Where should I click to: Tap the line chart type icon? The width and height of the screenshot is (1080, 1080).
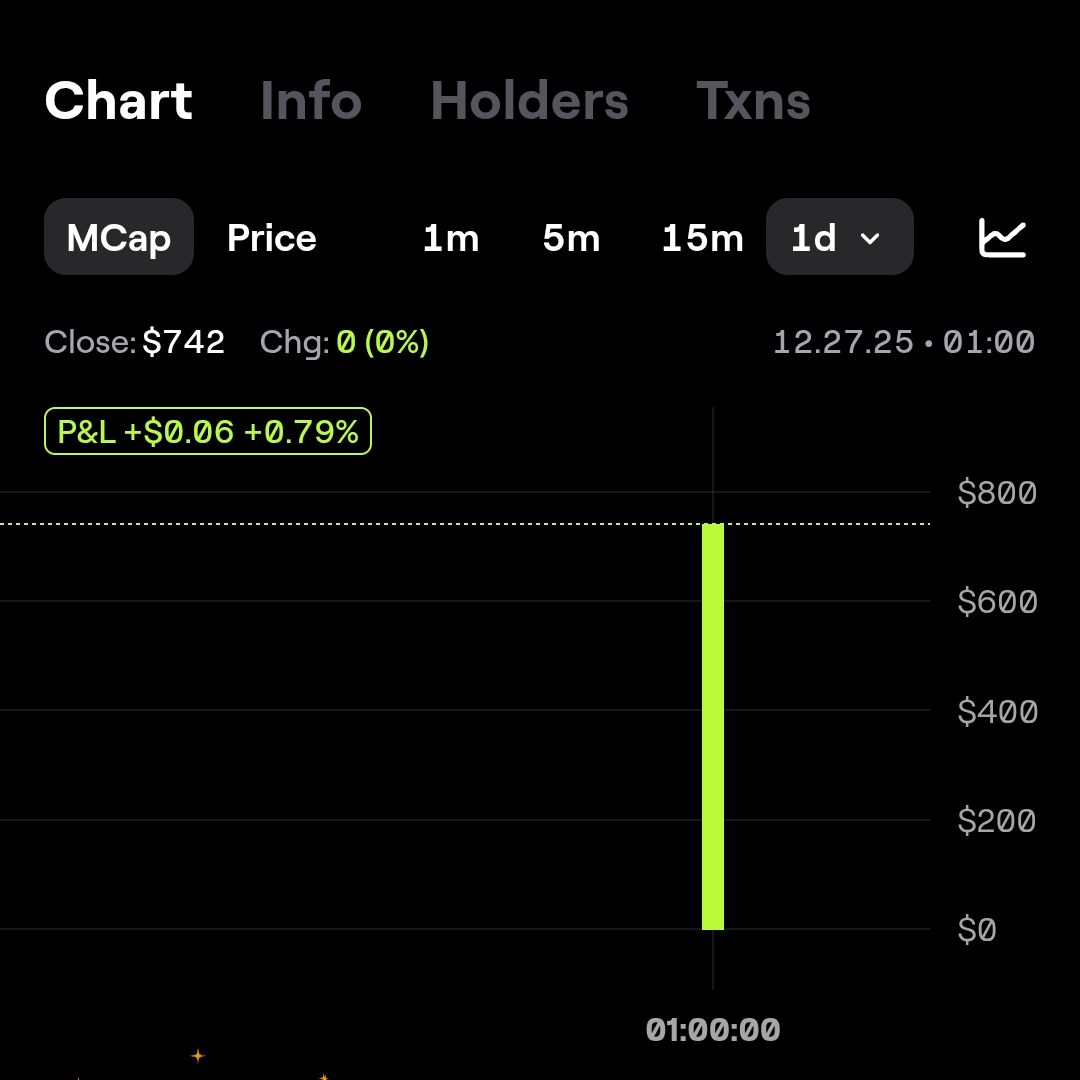coord(1002,237)
